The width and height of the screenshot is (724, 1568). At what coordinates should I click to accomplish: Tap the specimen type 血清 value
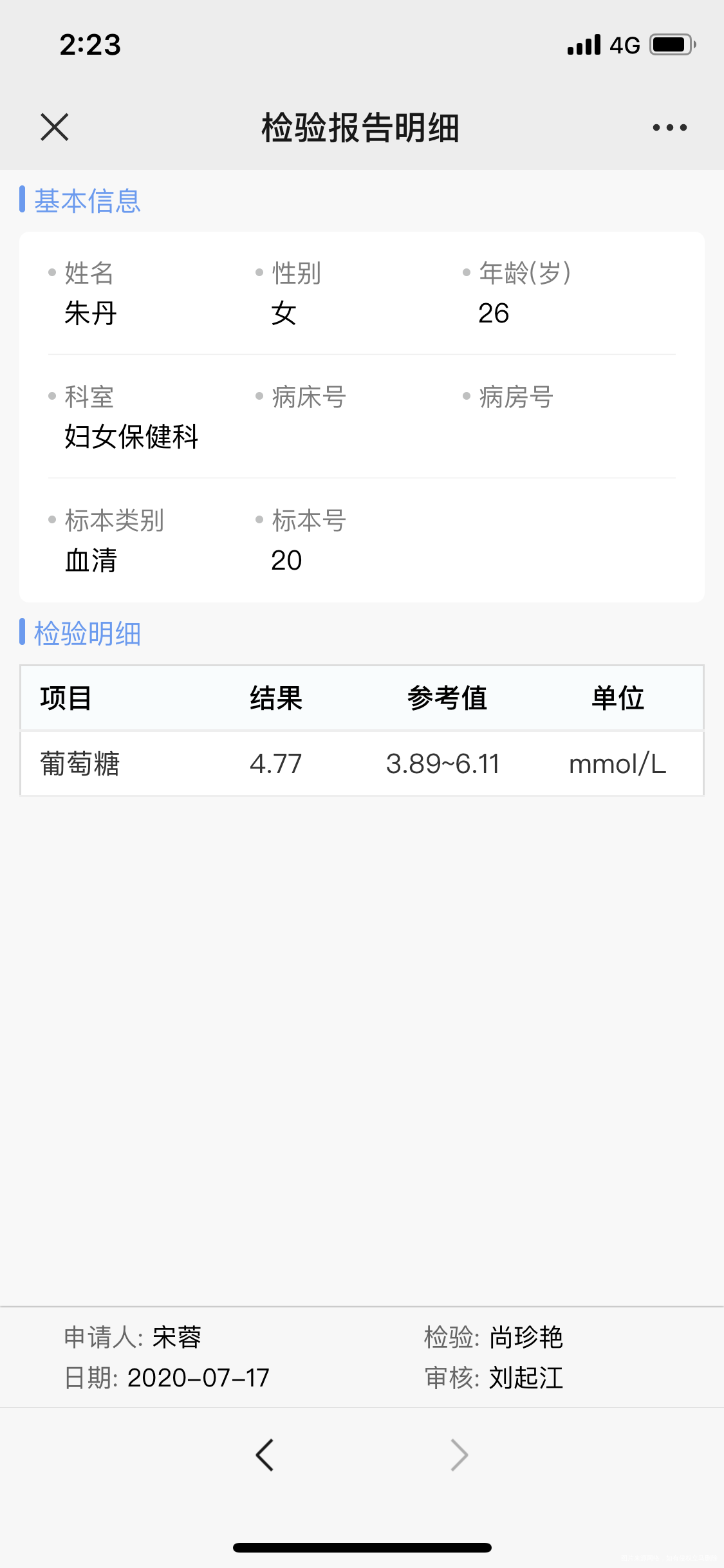coord(90,561)
